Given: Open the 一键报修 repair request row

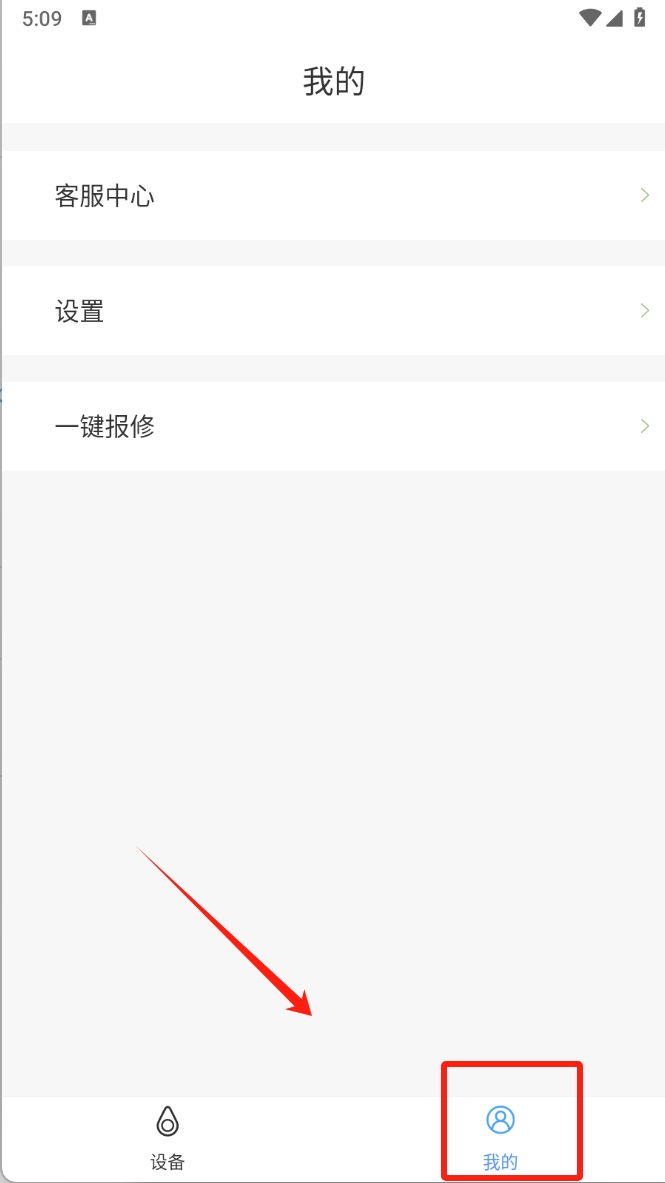Looking at the screenshot, I should pos(332,426).
